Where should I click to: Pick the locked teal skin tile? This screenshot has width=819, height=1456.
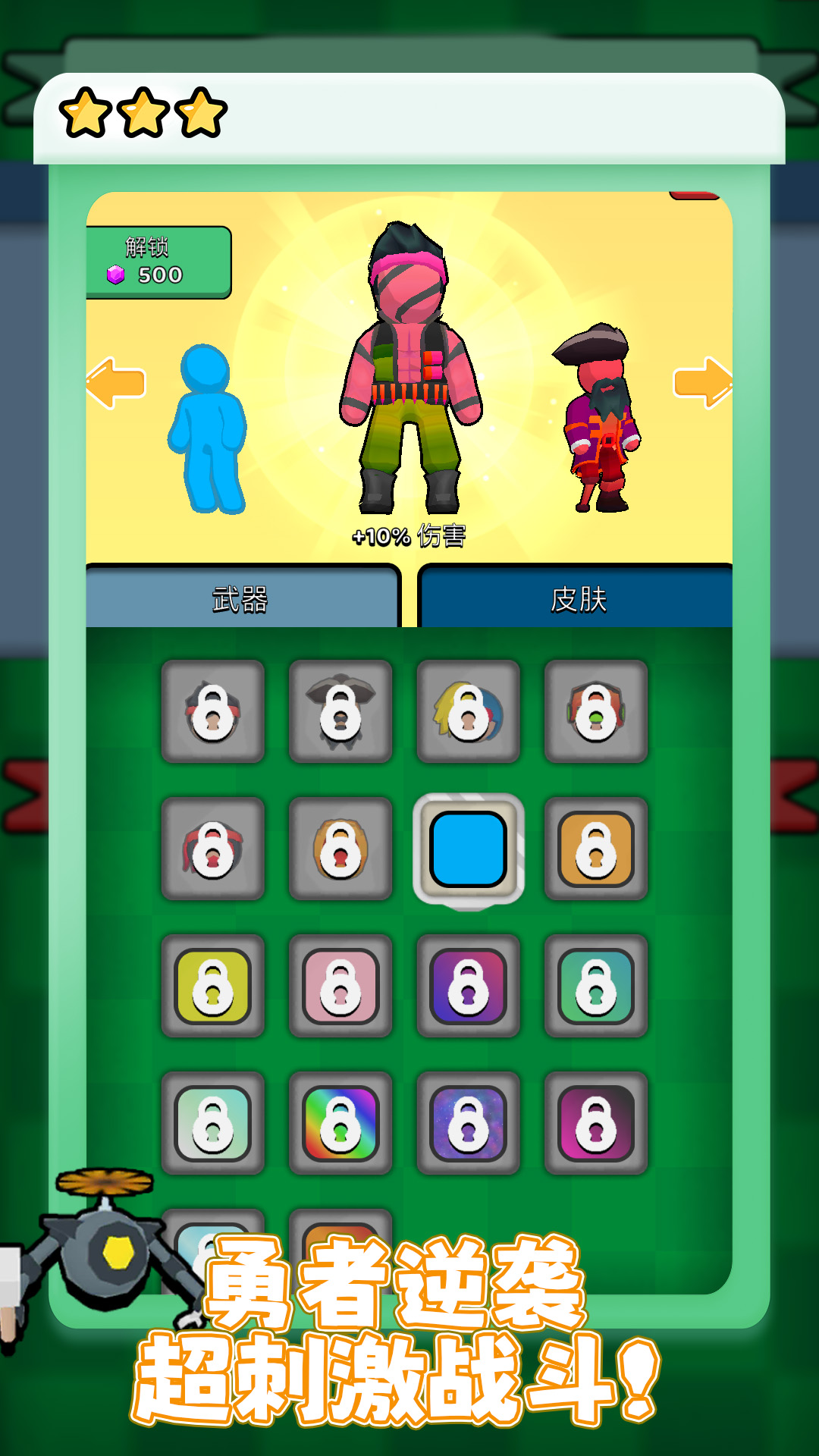click(x=596, y=986)
